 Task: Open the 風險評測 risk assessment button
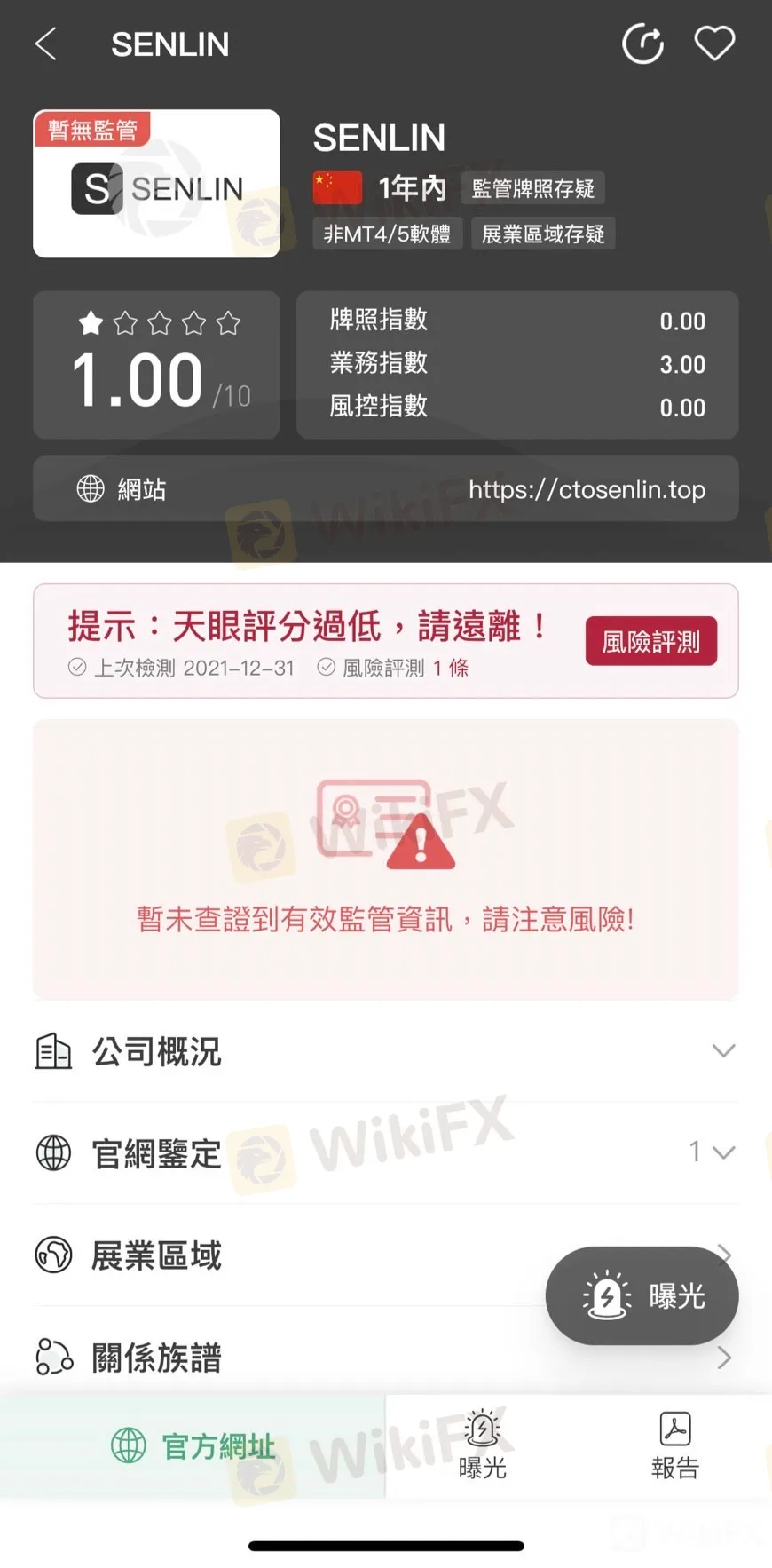tap(650, 641)
